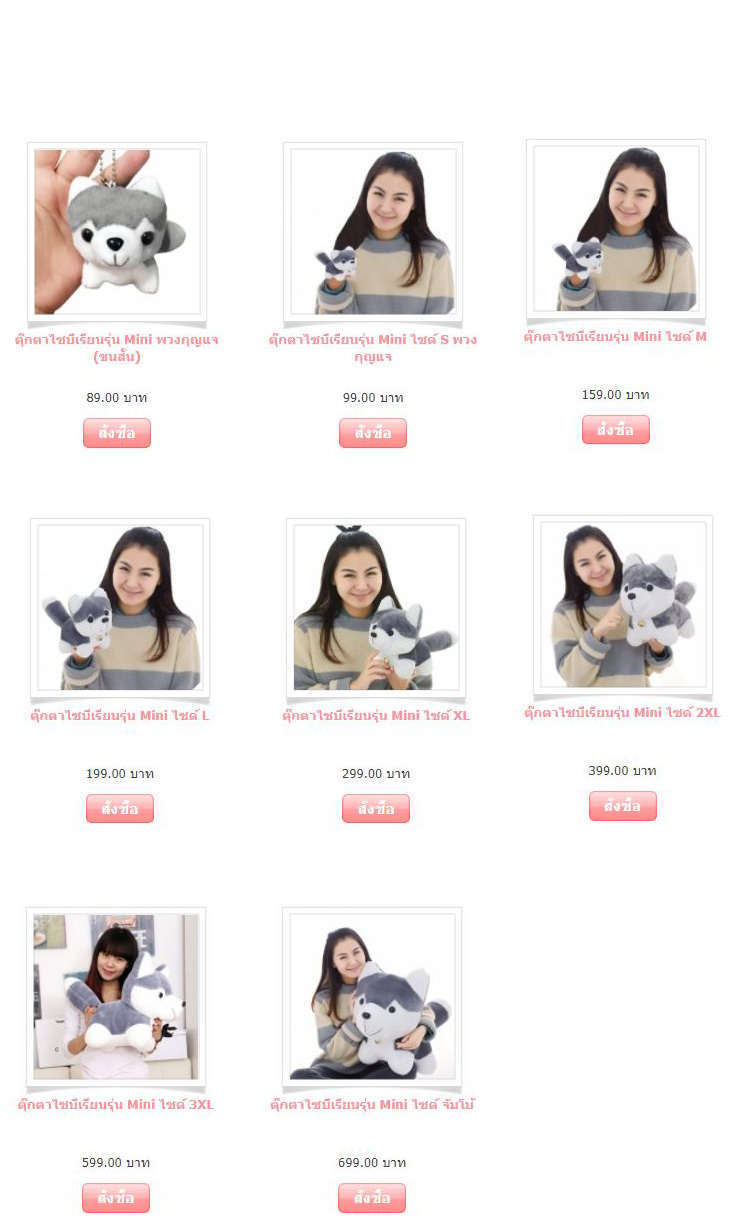
Task: Buy the Mini size M doll
Action: click(616, 430)
